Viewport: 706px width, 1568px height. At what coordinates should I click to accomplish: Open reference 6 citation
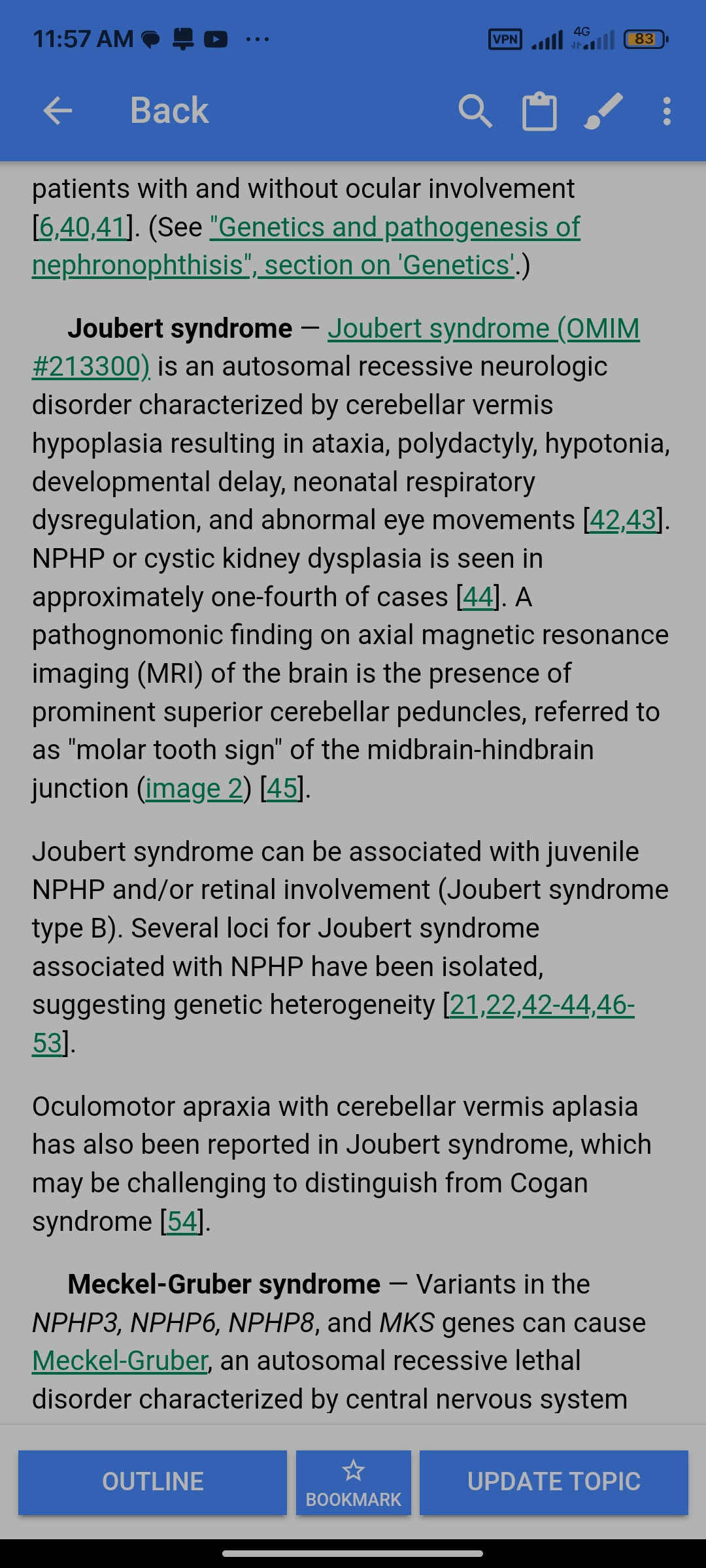point(46,227)
